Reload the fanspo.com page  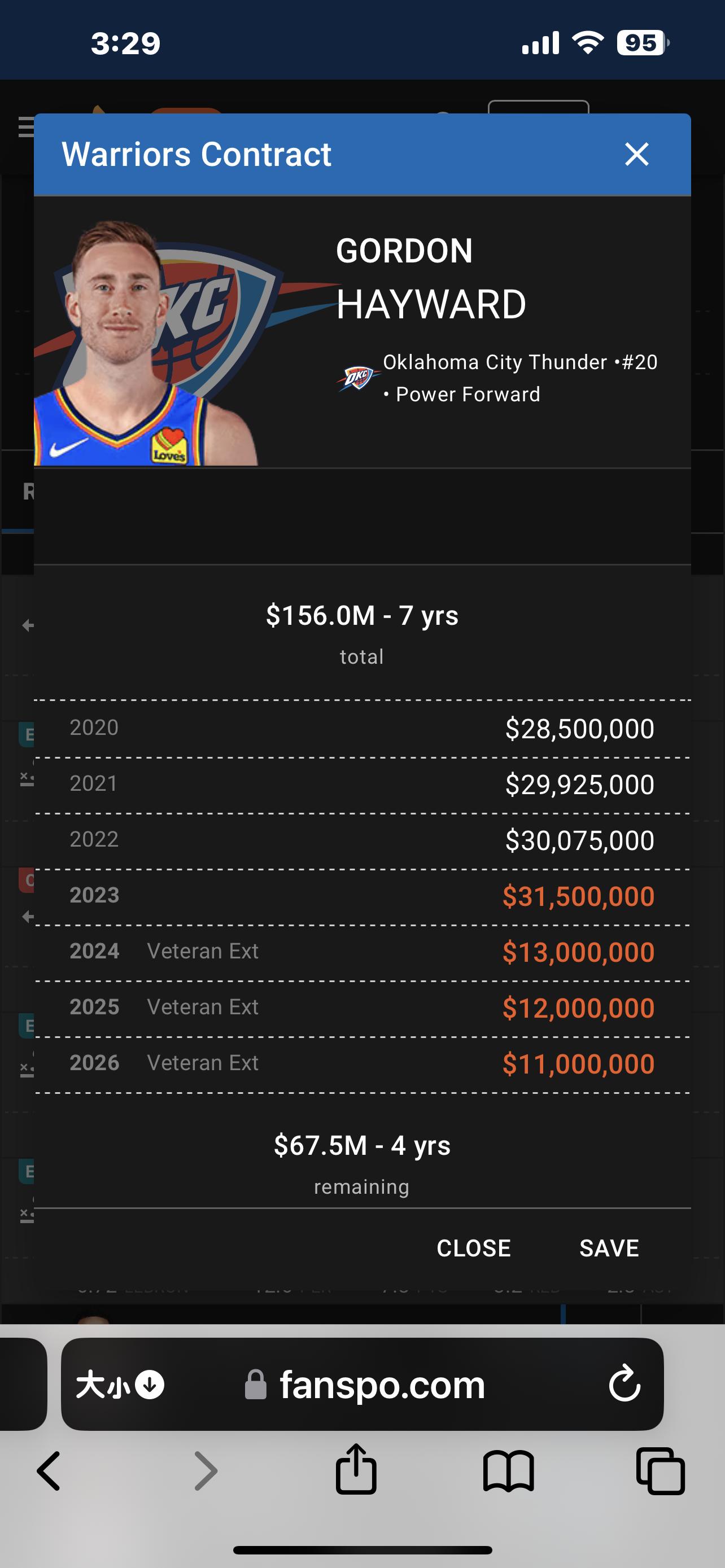(x=624, y=1383)
